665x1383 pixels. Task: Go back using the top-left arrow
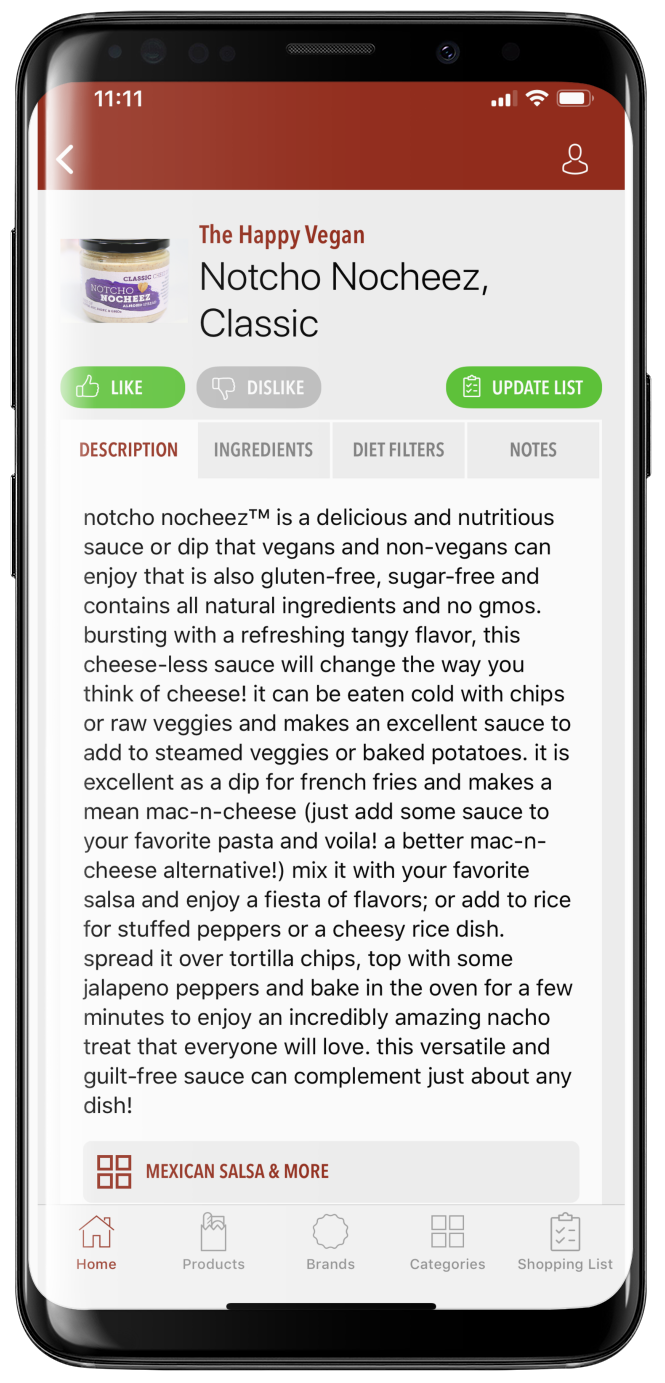[65, 159]
